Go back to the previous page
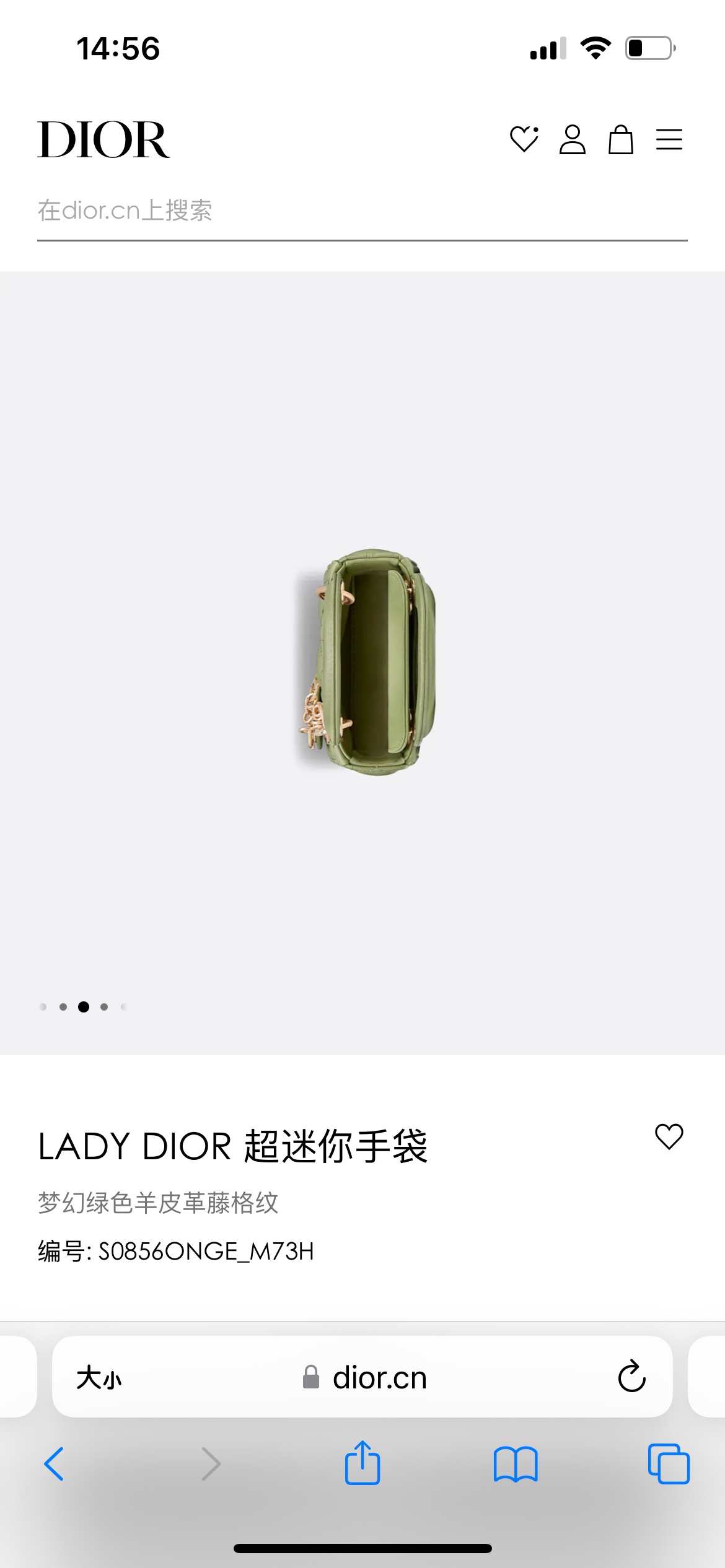 [55, 1464]
